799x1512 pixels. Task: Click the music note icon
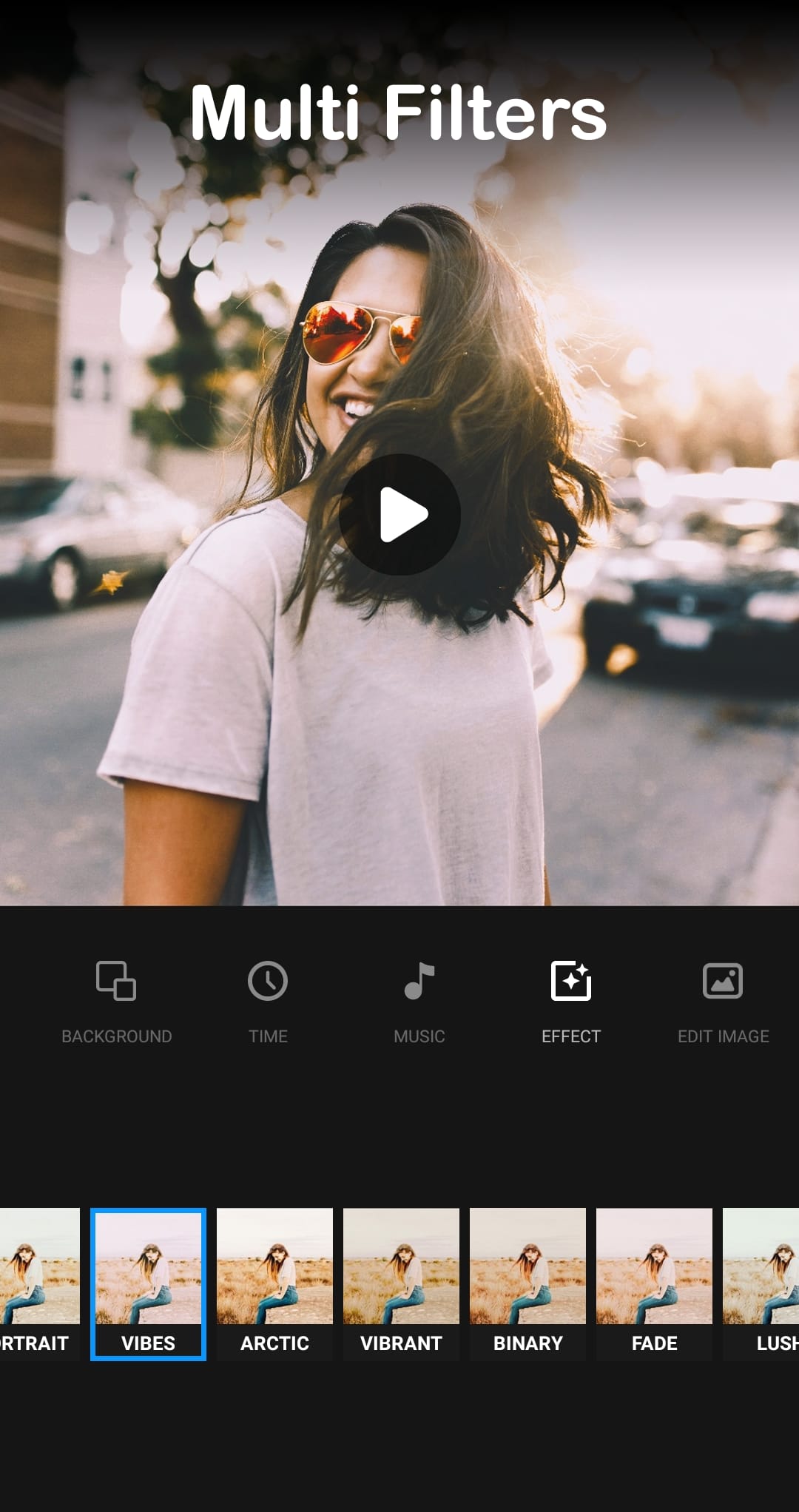[419, 982]
